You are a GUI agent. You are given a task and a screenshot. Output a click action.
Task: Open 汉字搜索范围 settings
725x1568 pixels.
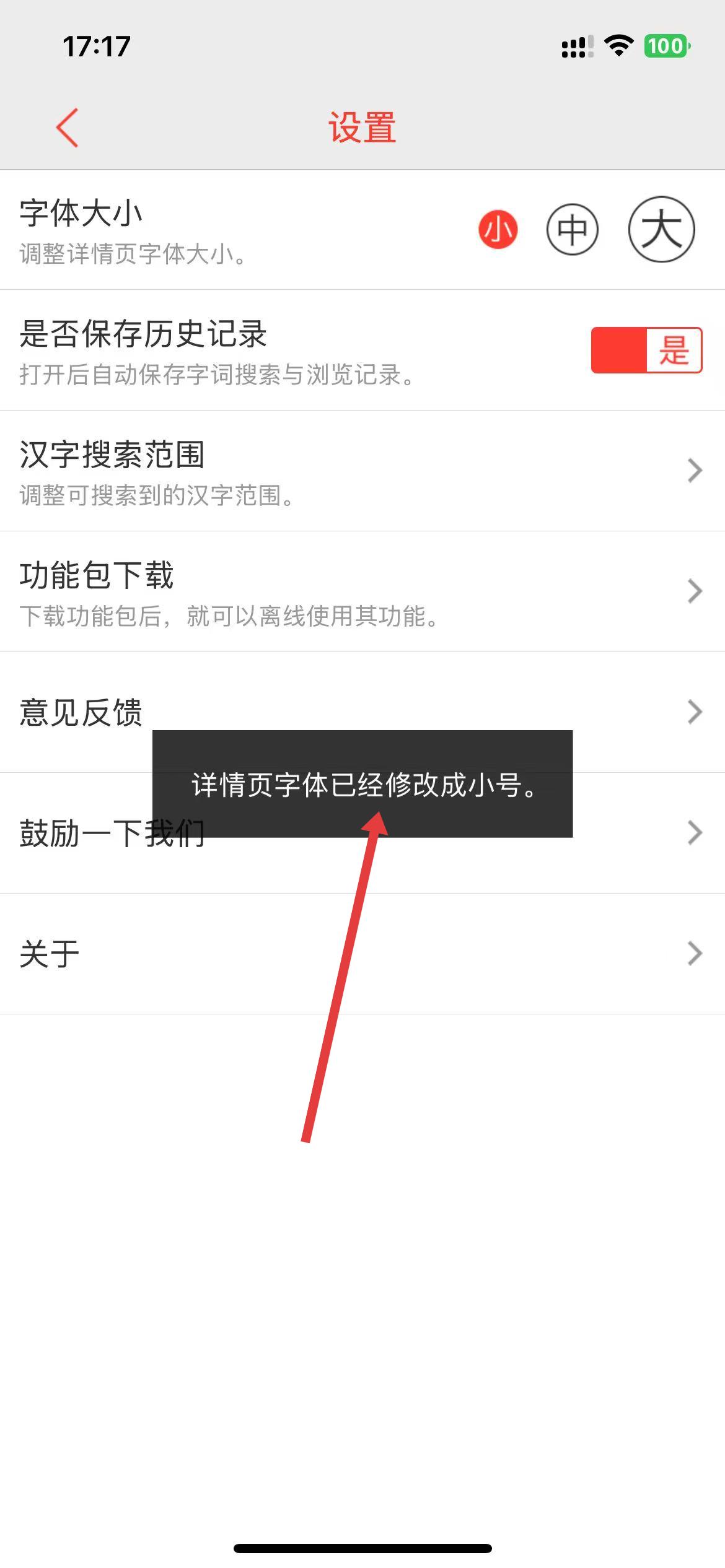pyautogui.click(x=362, y=471)
